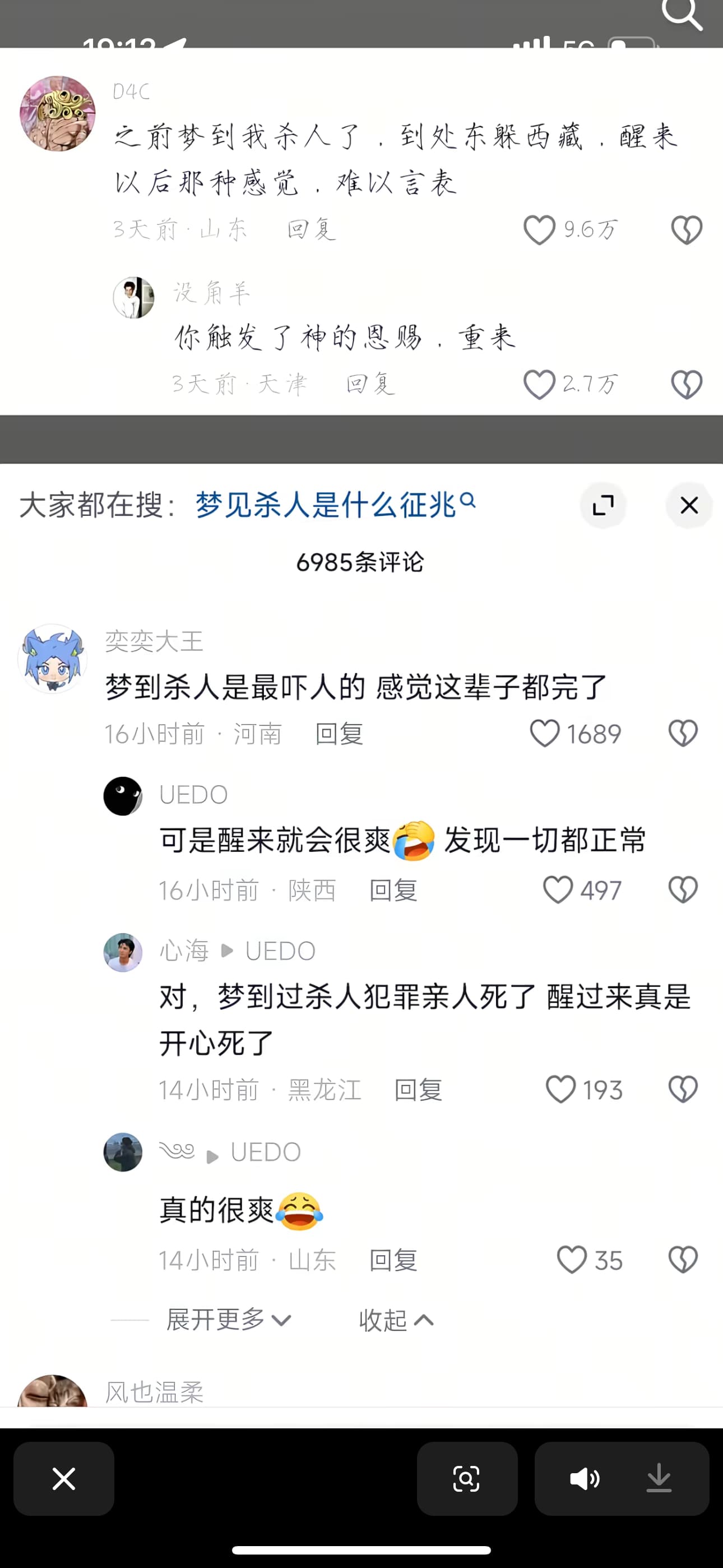This screenshot has height=1568, width=723.
Task: Open UEDO's profile avatar
Action: coord(123,796)
